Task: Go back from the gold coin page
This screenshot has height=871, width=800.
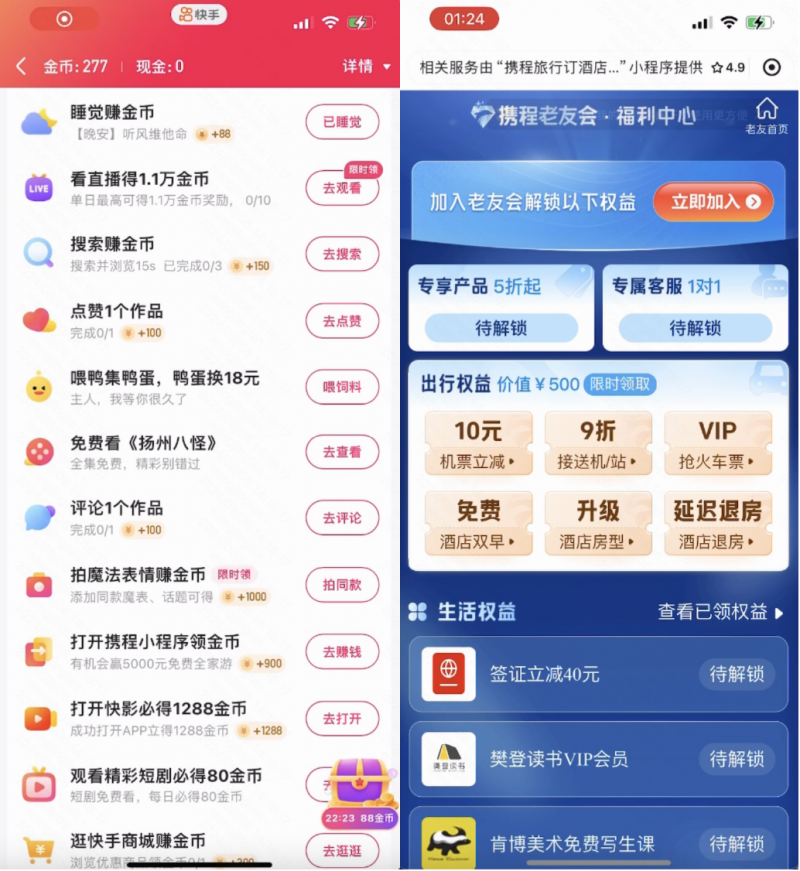Action: pos(21,67)
